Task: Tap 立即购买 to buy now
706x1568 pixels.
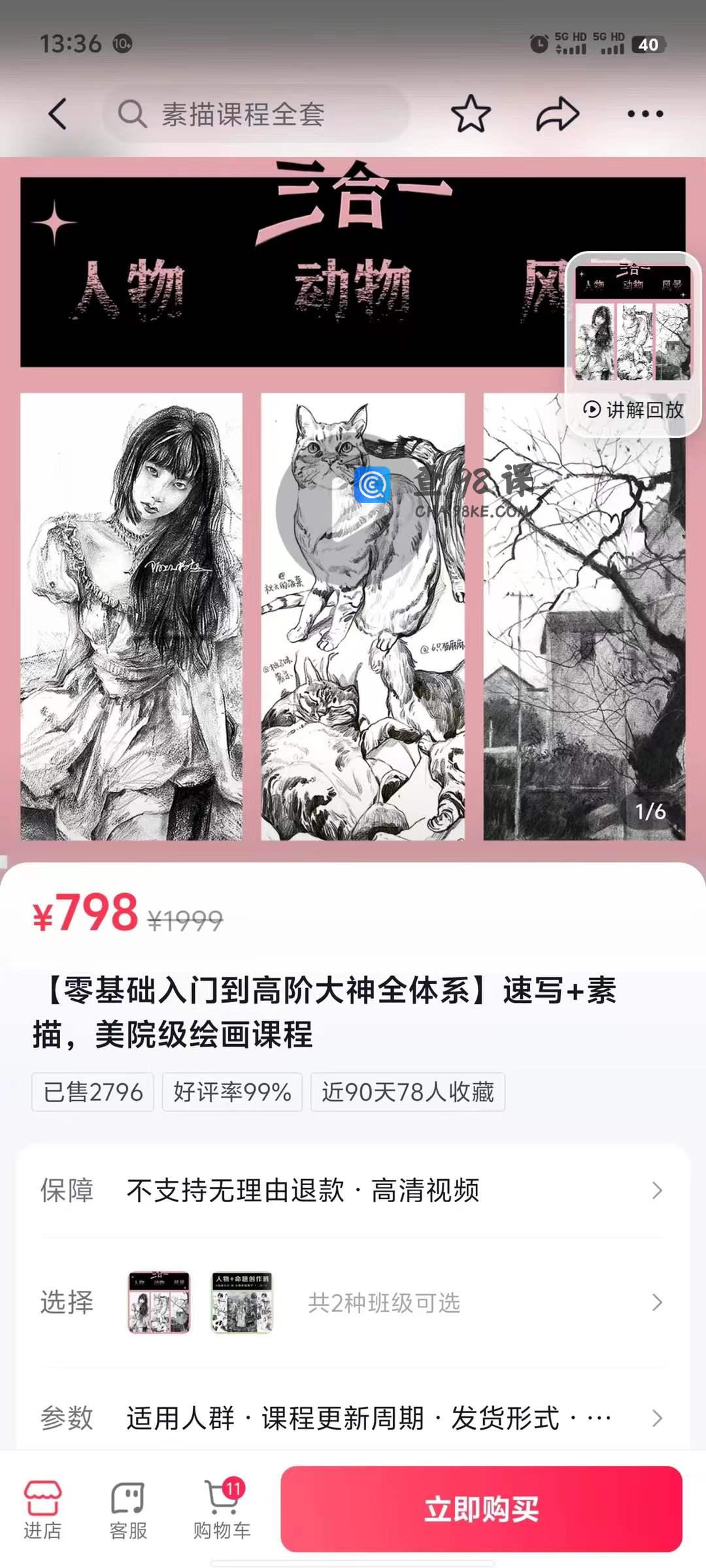Action: pos(482,1509)
